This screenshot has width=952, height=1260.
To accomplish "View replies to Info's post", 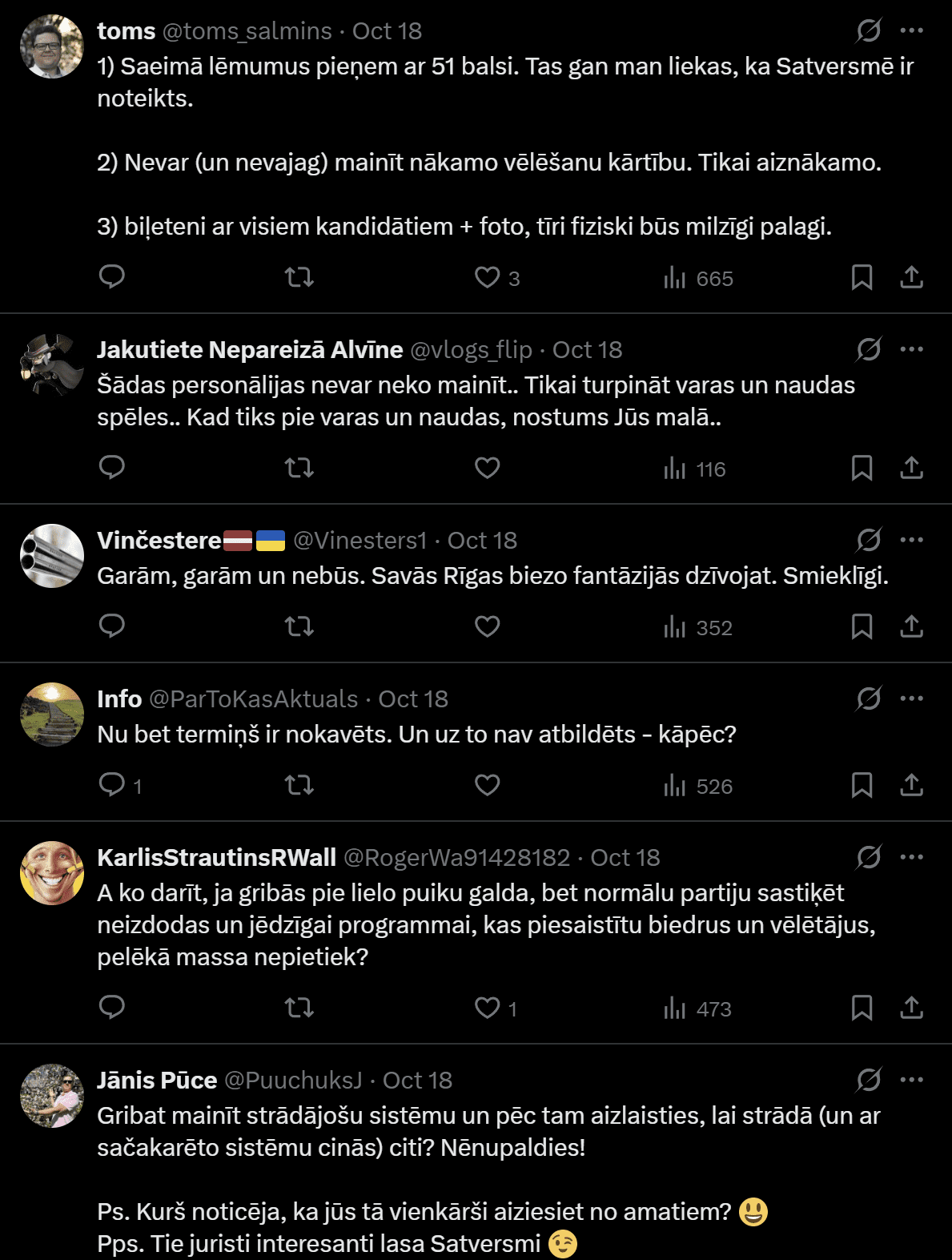I will tap(112, 785).
